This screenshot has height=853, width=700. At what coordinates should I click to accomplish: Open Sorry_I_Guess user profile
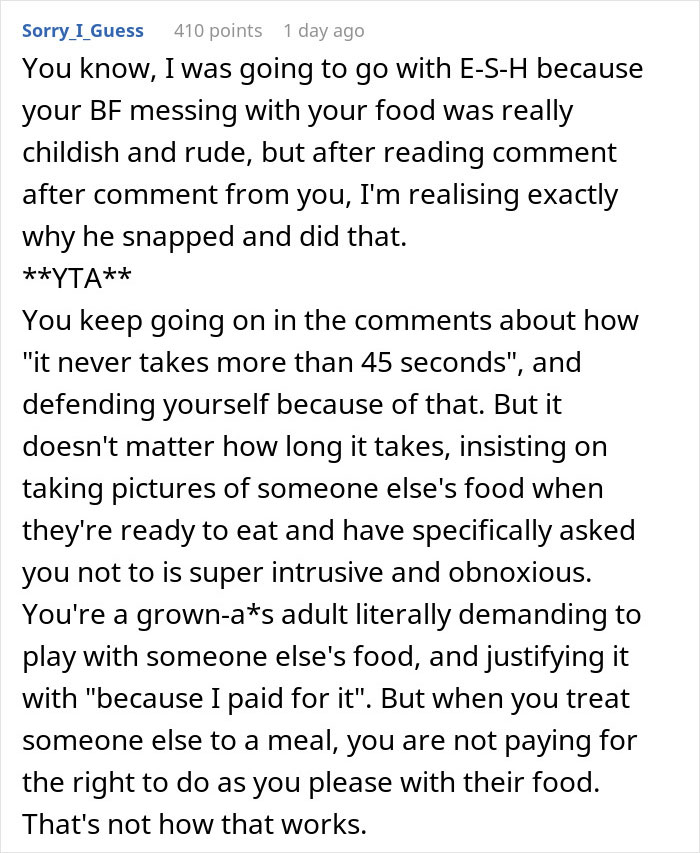click(83, 31)
